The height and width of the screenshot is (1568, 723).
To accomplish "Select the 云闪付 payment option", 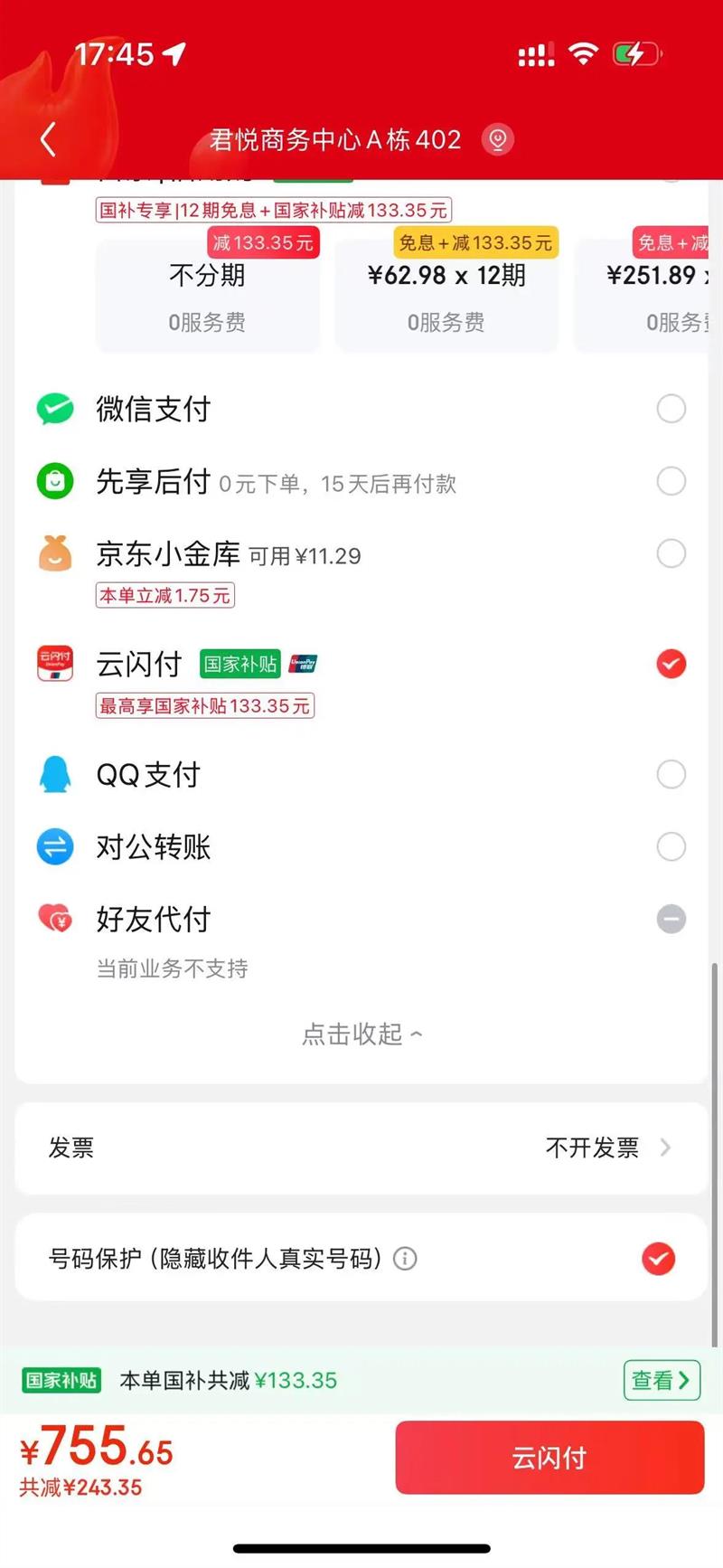I will coord(671,665).
